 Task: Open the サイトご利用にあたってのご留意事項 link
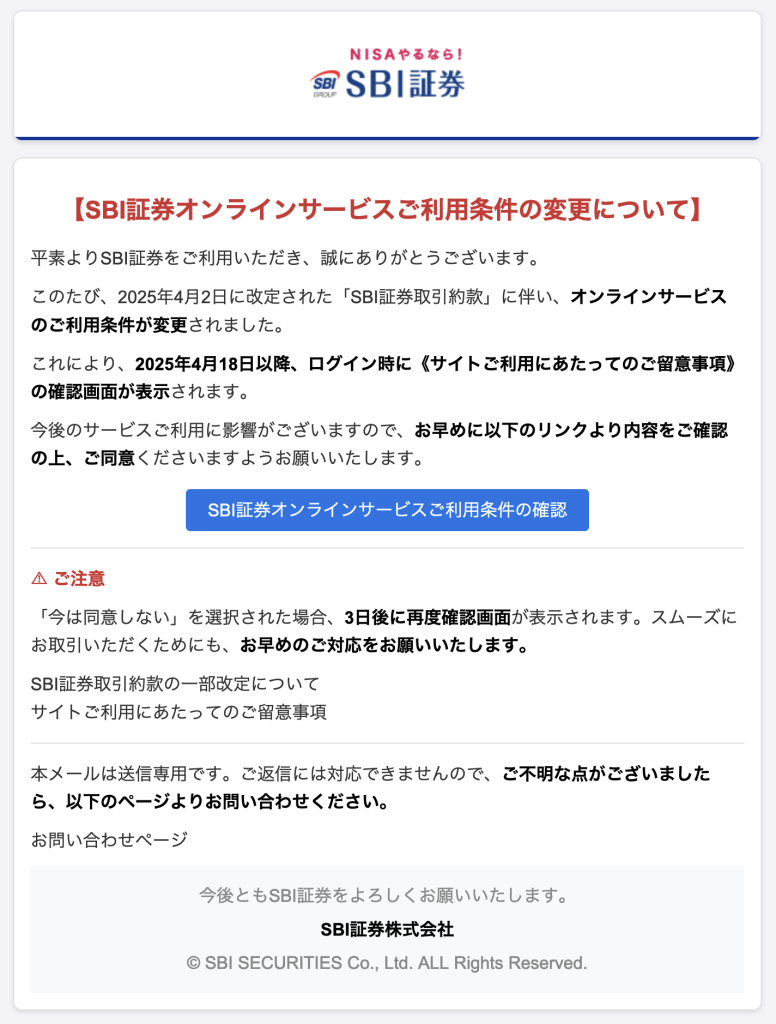[x=179, y=713]
